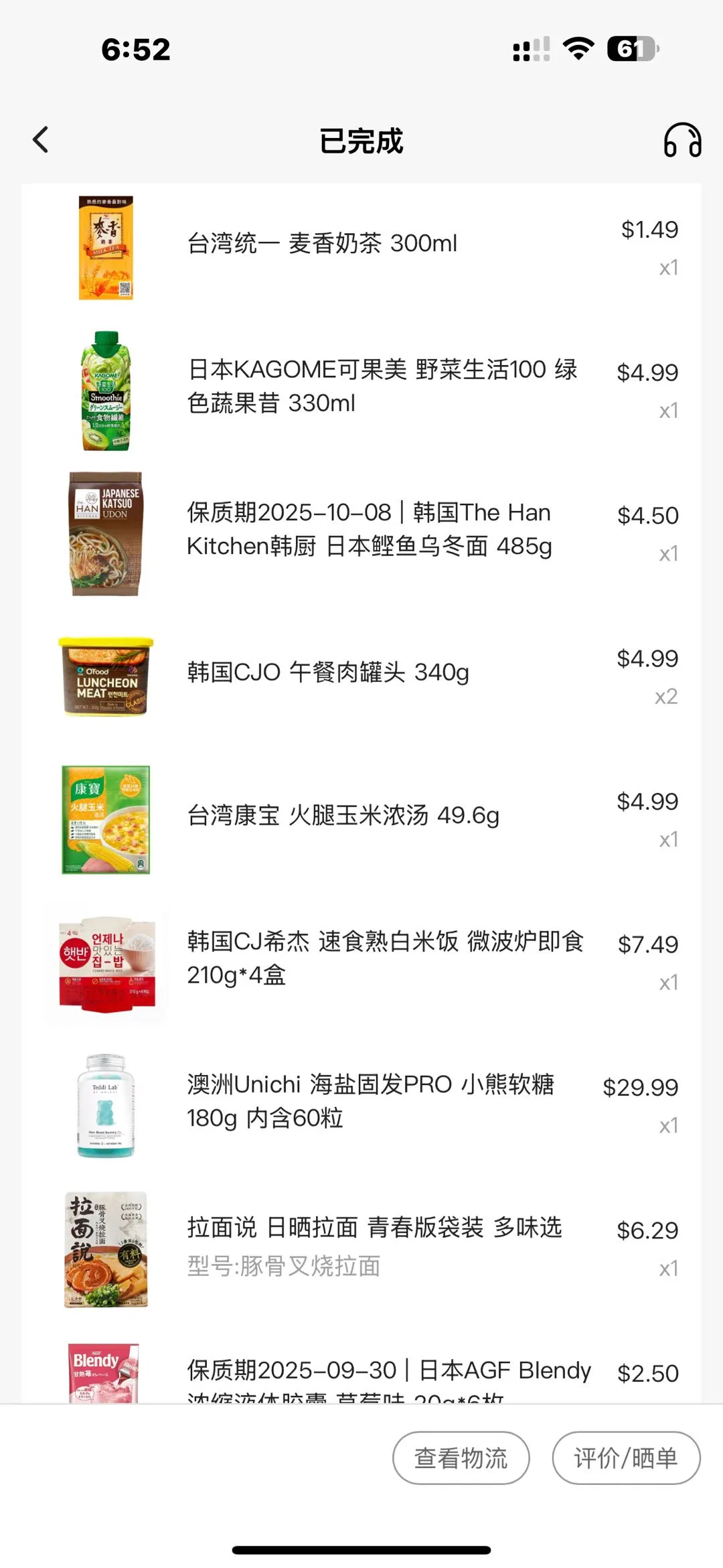Screen dimensions: 723x1568
Task: Open 韩国CJ希杰 速食熟白米饭 item
Action: pos(385,958)
